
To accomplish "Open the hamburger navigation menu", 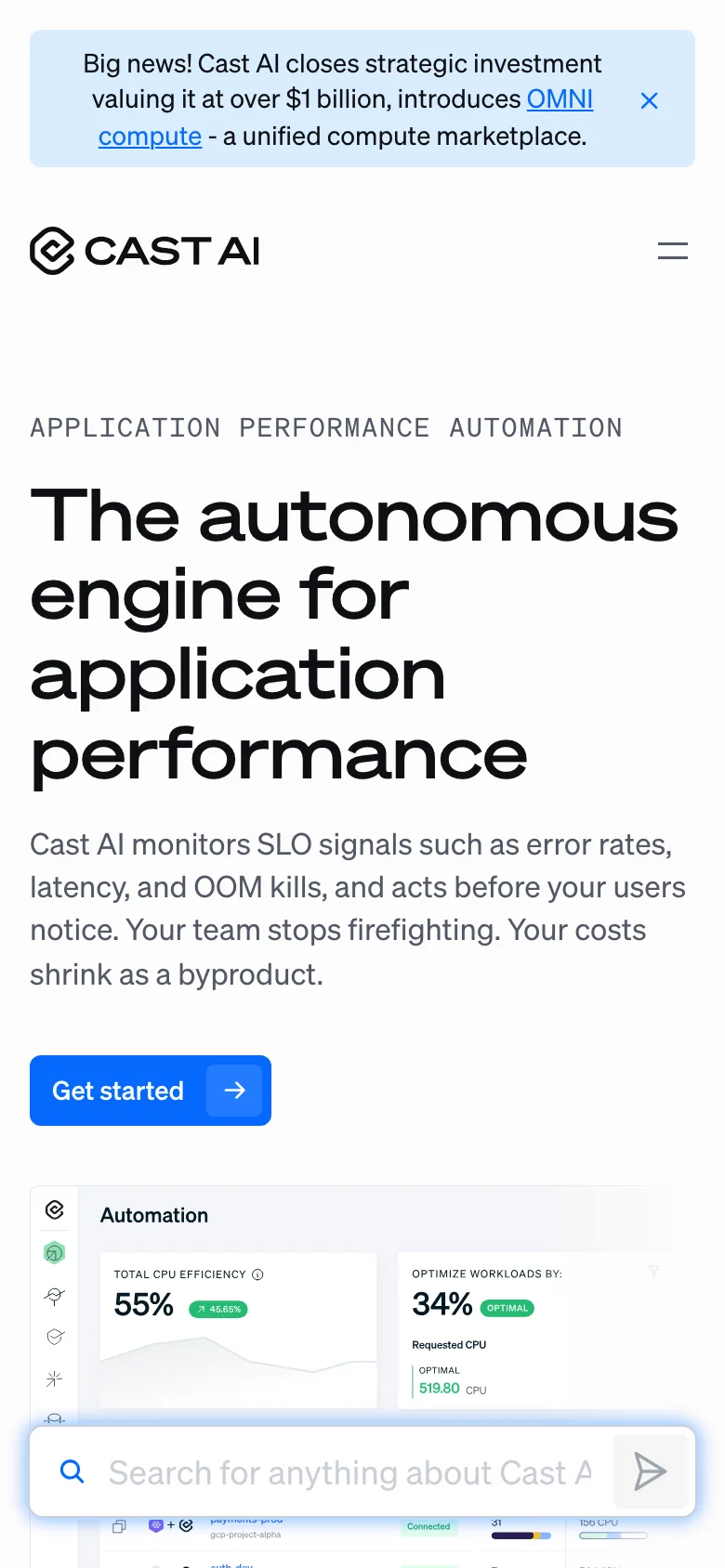I will pyautogui.click(x=672, y=251).
